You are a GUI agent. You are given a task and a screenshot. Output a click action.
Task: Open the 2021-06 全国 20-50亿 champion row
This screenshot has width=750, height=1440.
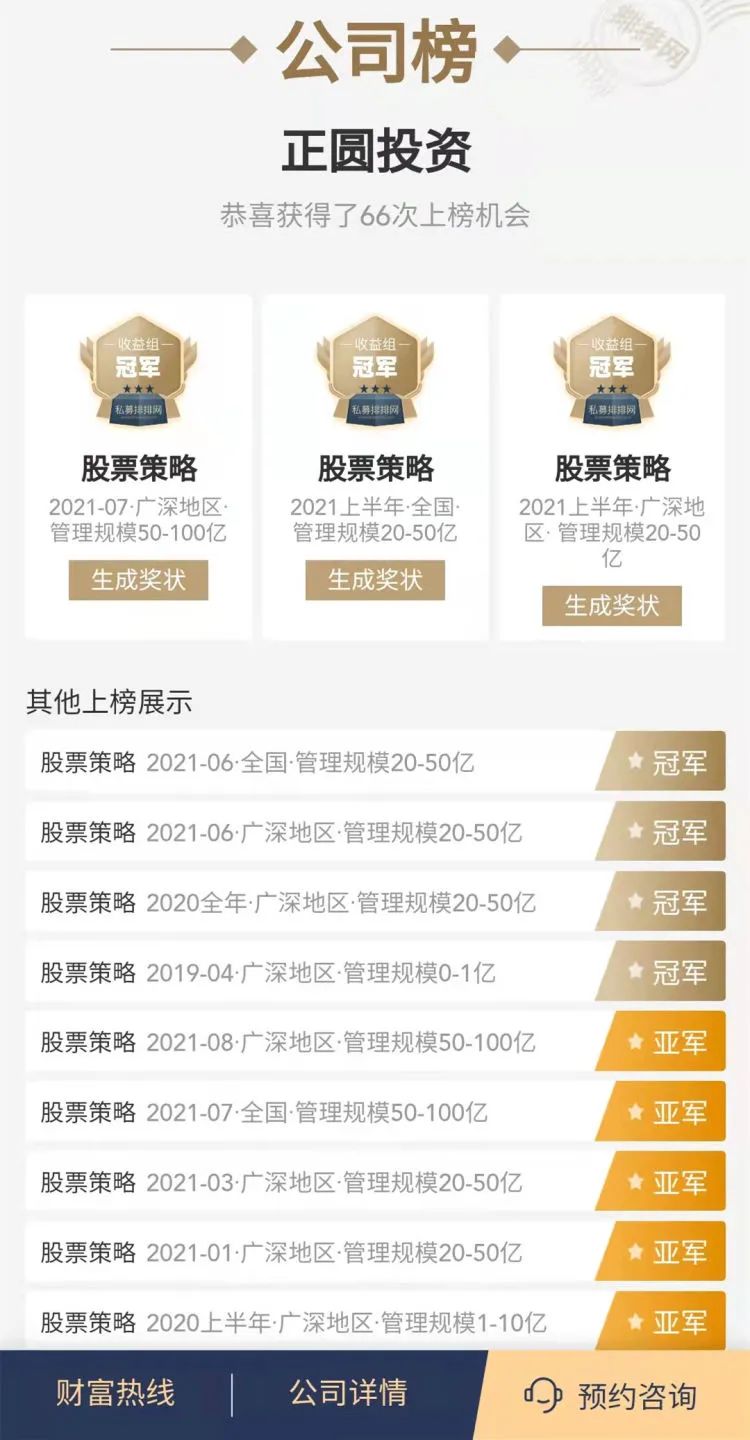click(375, 763)
